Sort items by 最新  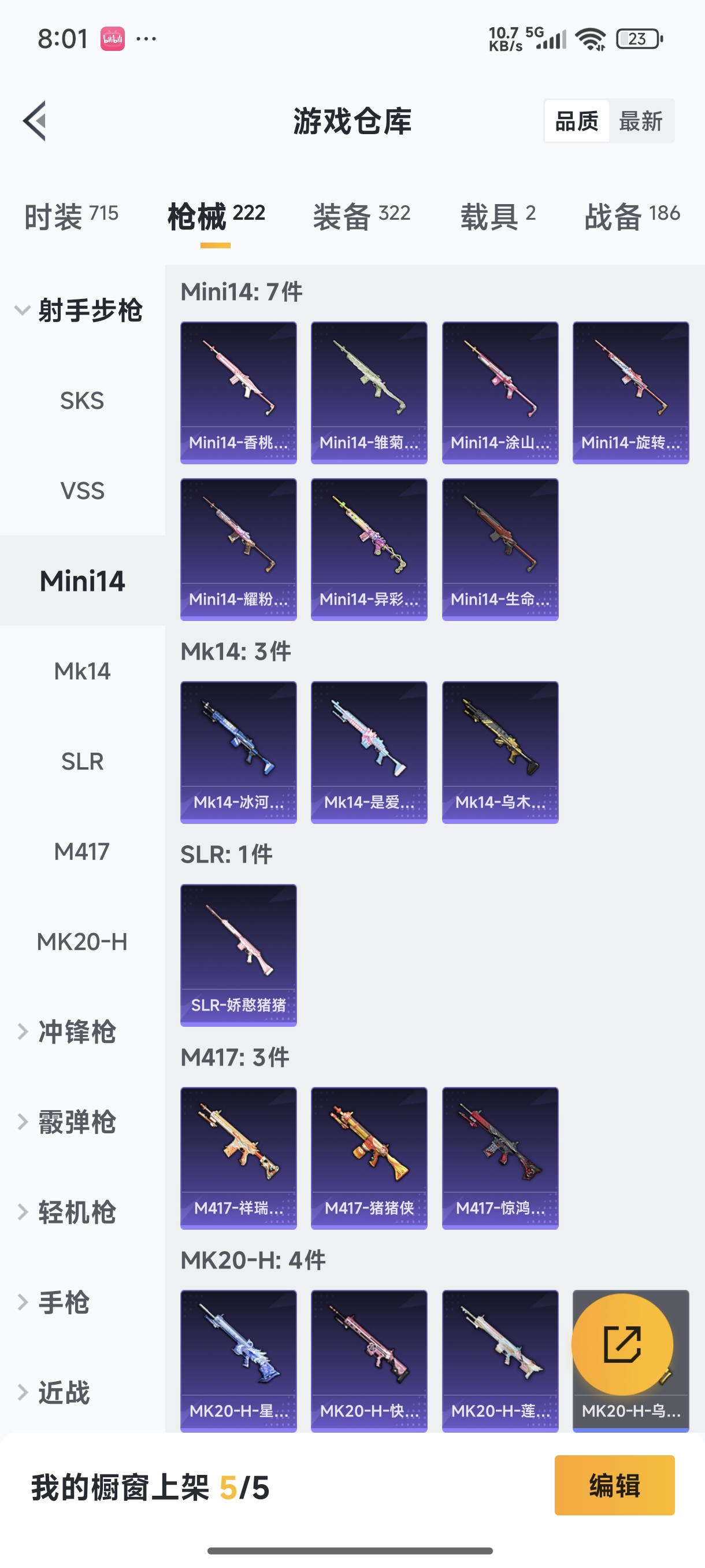640,121
